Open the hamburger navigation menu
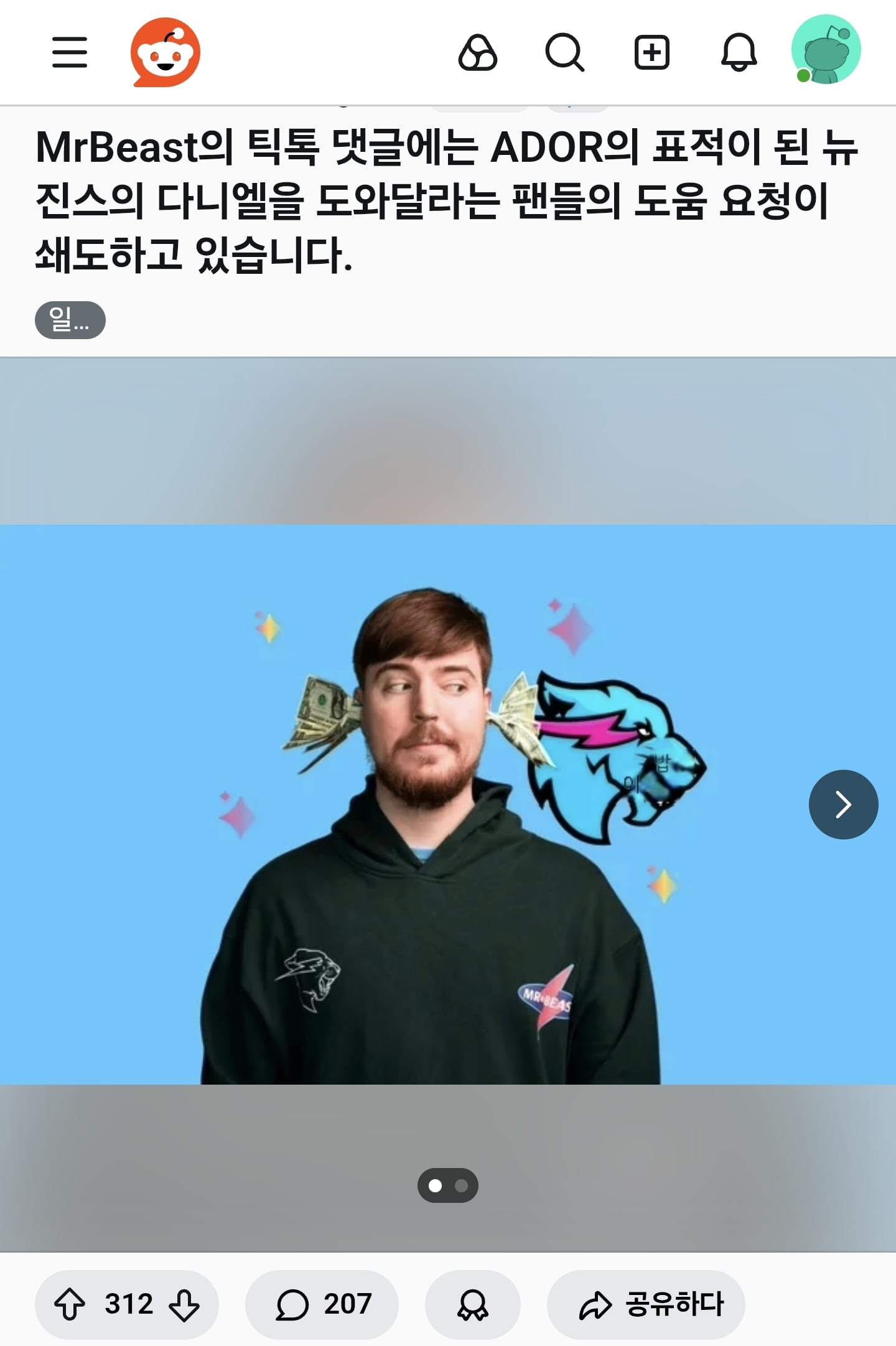Image resolution: width=896 pixels, height=1346 pixels. pos(70,52)
